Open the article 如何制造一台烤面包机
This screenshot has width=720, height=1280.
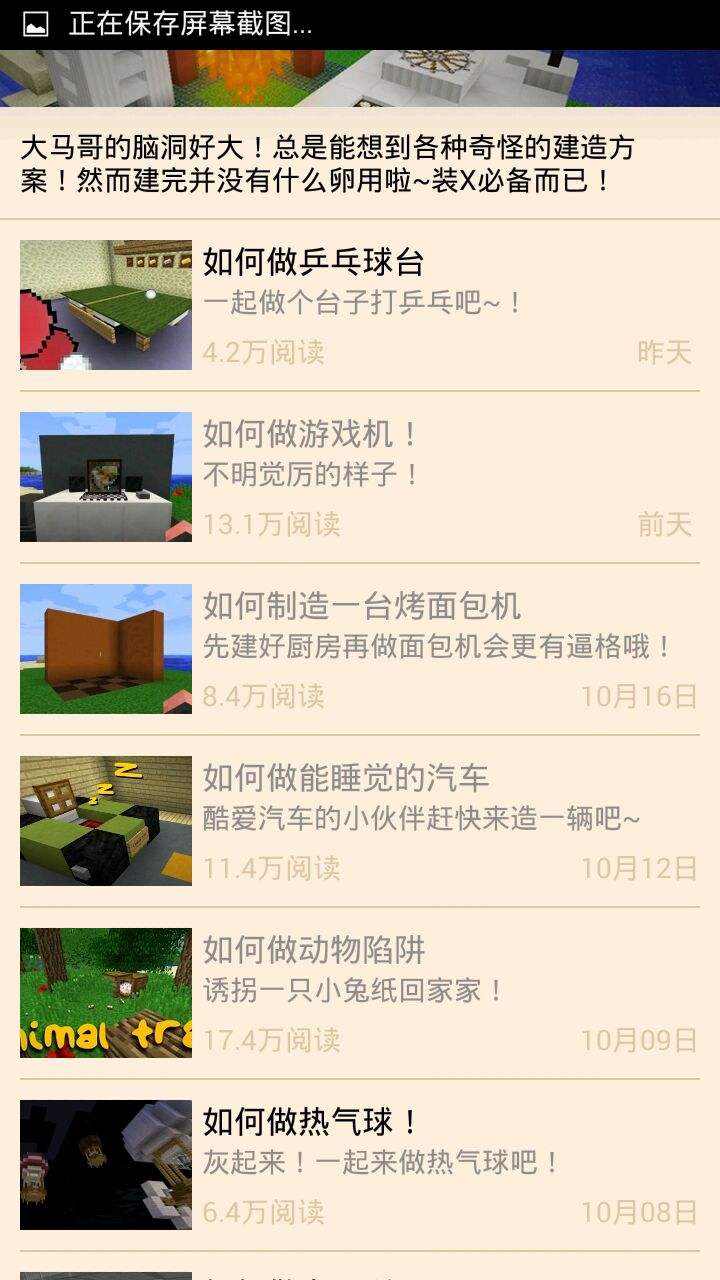(x=362, y=607)
